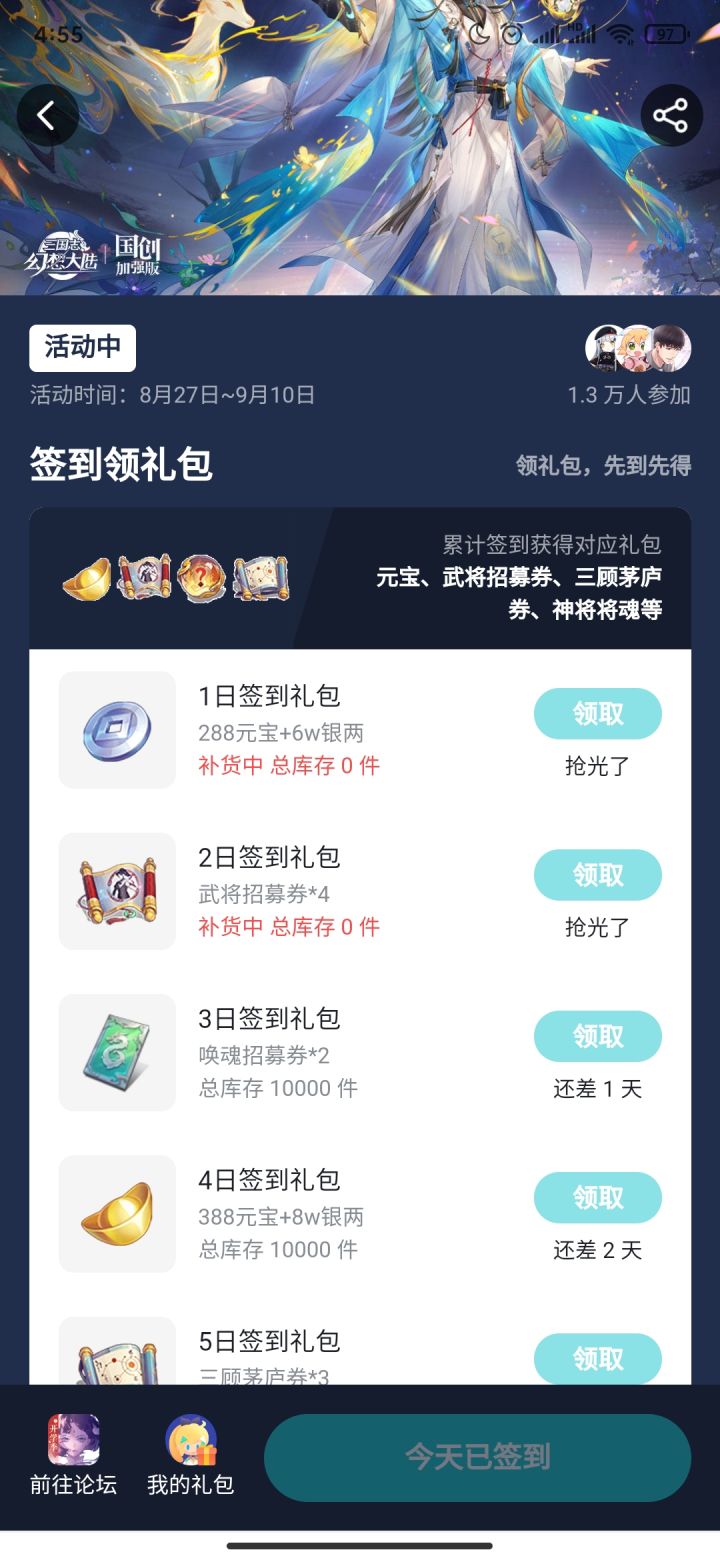
Task: Tap the back arrow at top left
Action: [47, 114]
